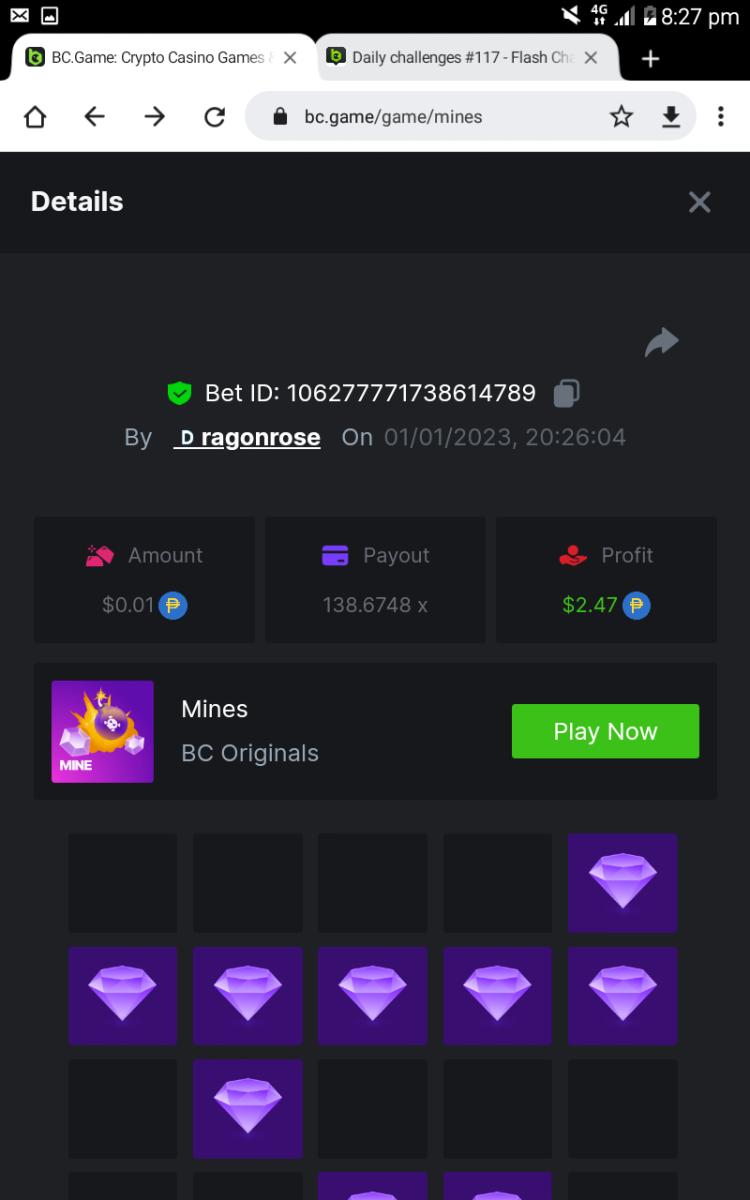Bookmark this page with the star
Viewport: 750px width, 1200px height.
(x=621, y=117)
